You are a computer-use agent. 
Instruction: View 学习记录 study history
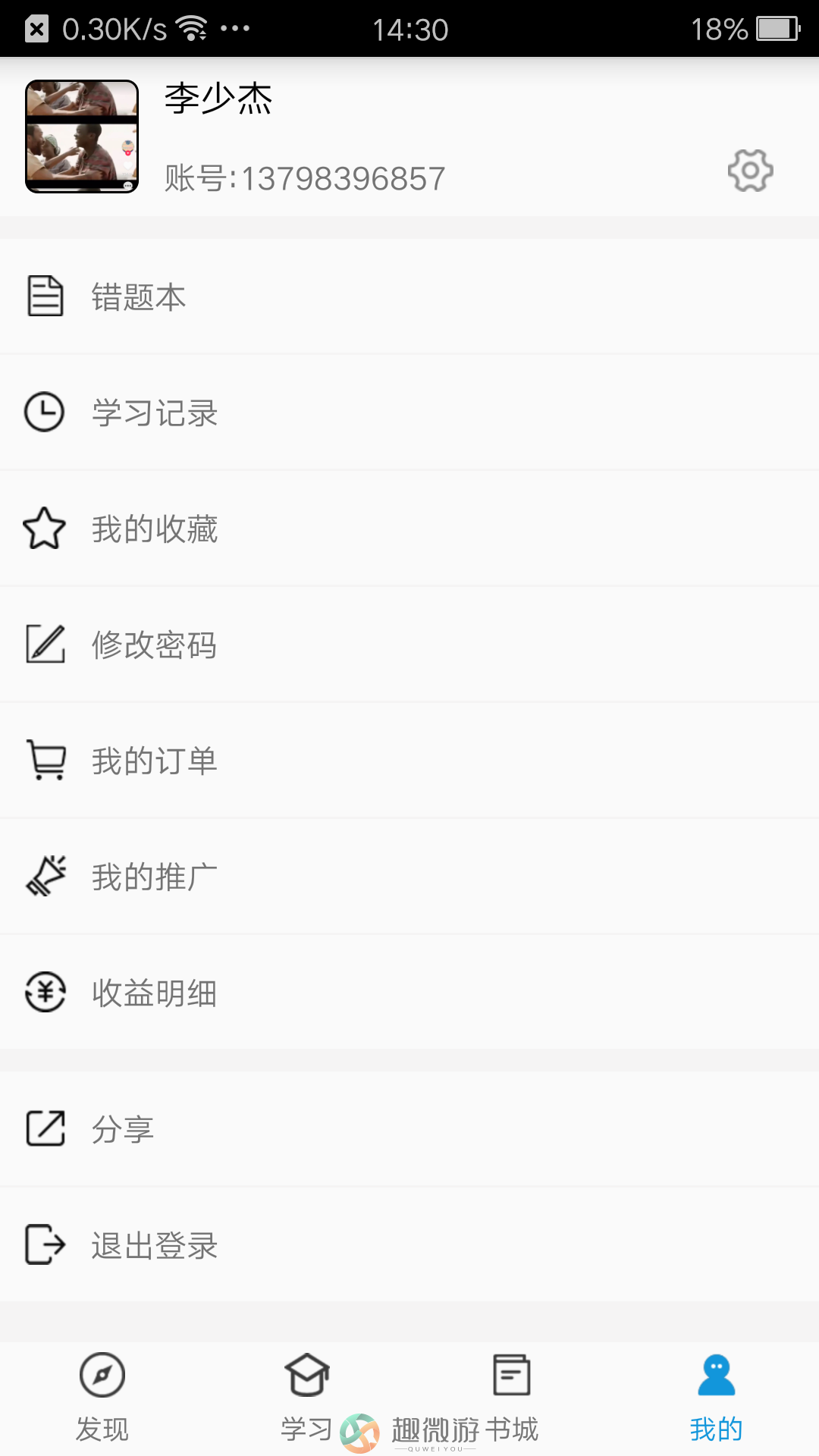[409, 413]
